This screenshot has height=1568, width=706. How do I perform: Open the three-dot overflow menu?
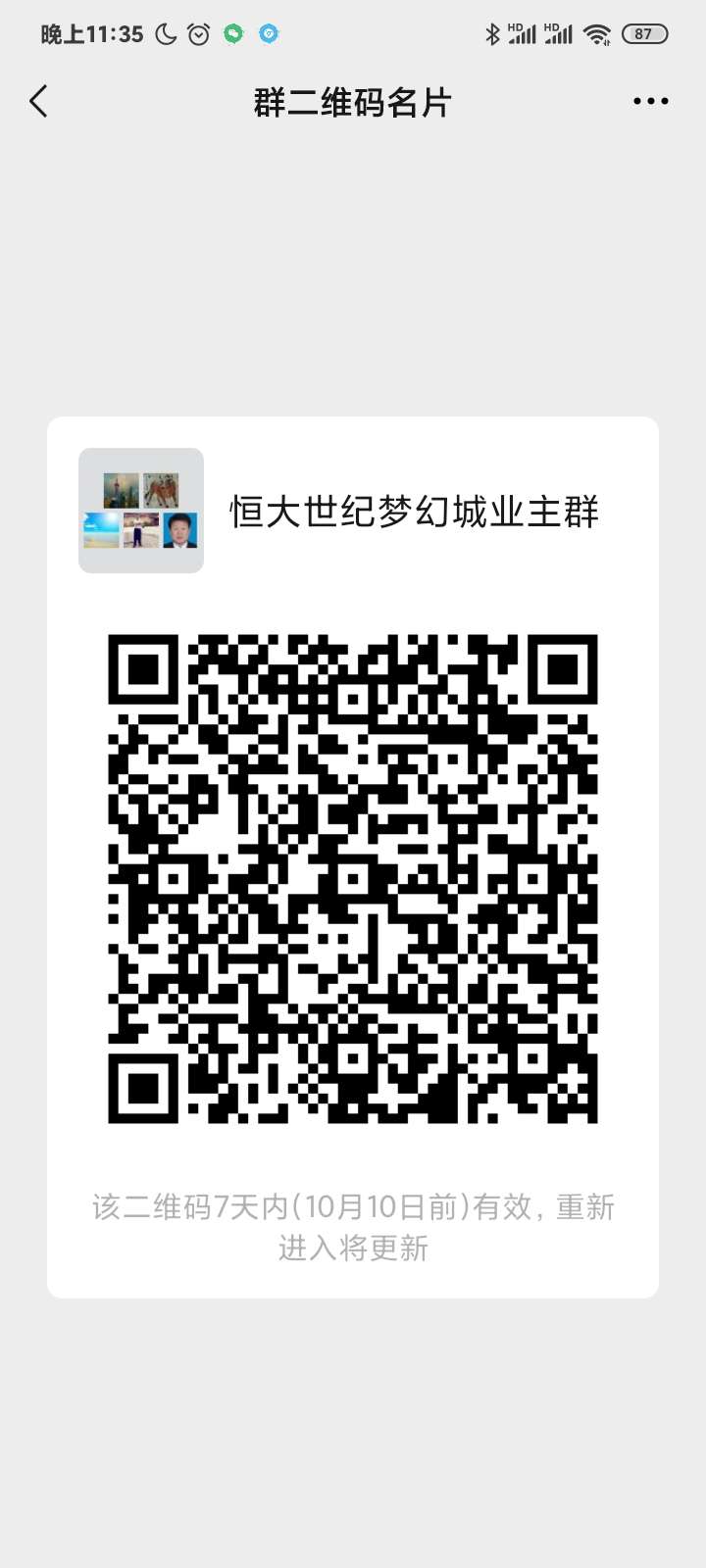pyautogui.click(x=650, y=101)
